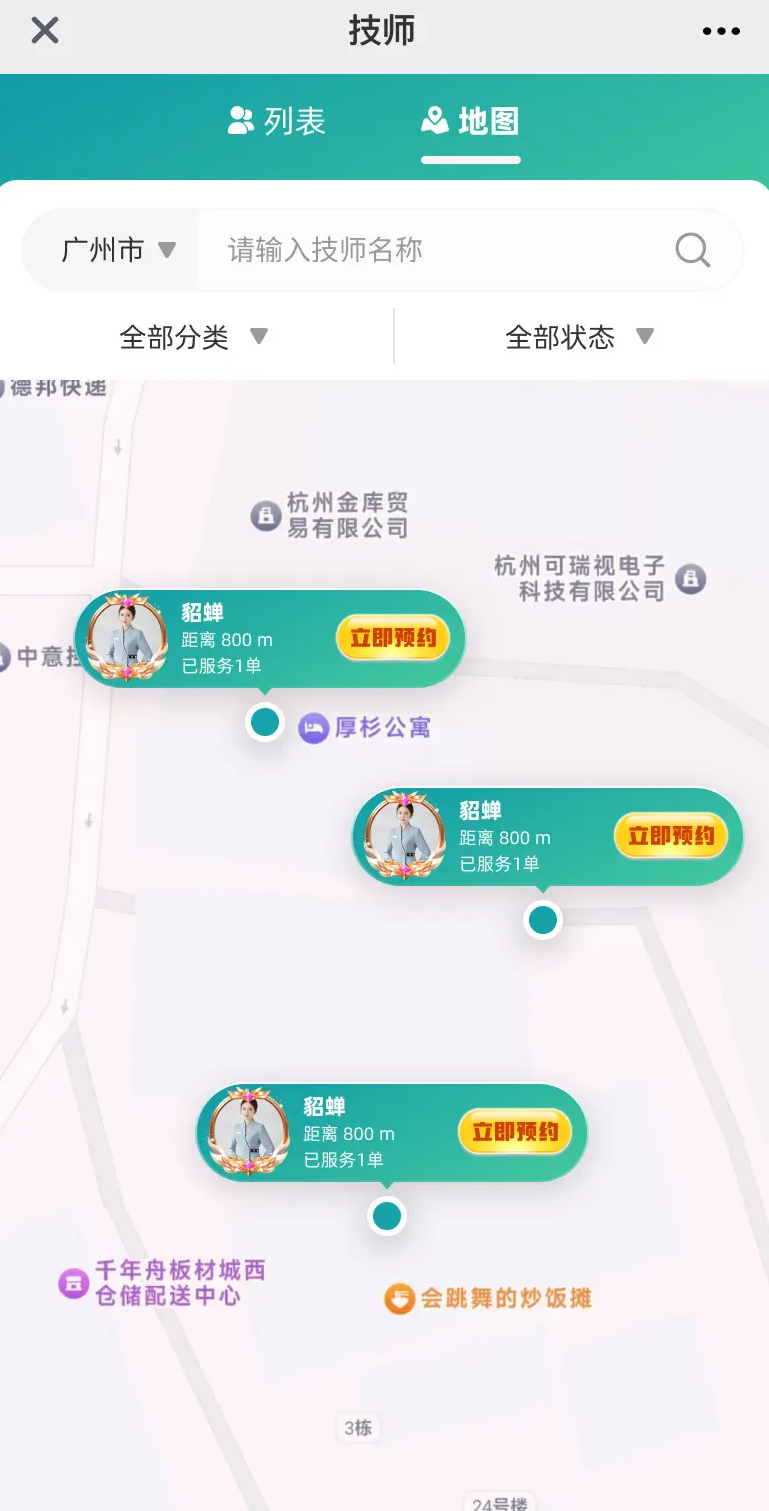
Task: Open the 广州市 city picker
Action: pyautogui.click(x=117, y=250)
